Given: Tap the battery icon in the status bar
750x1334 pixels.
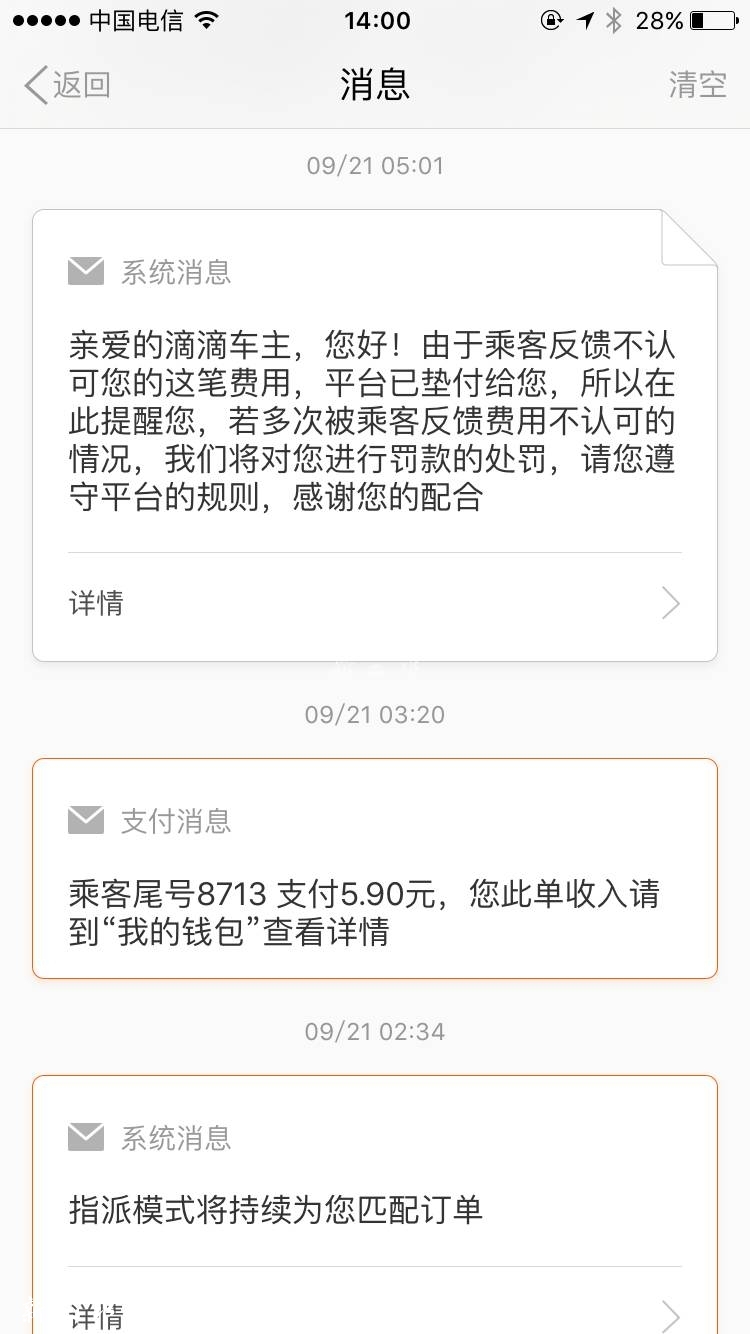Looking at the screenshot, I should point(714,18).
